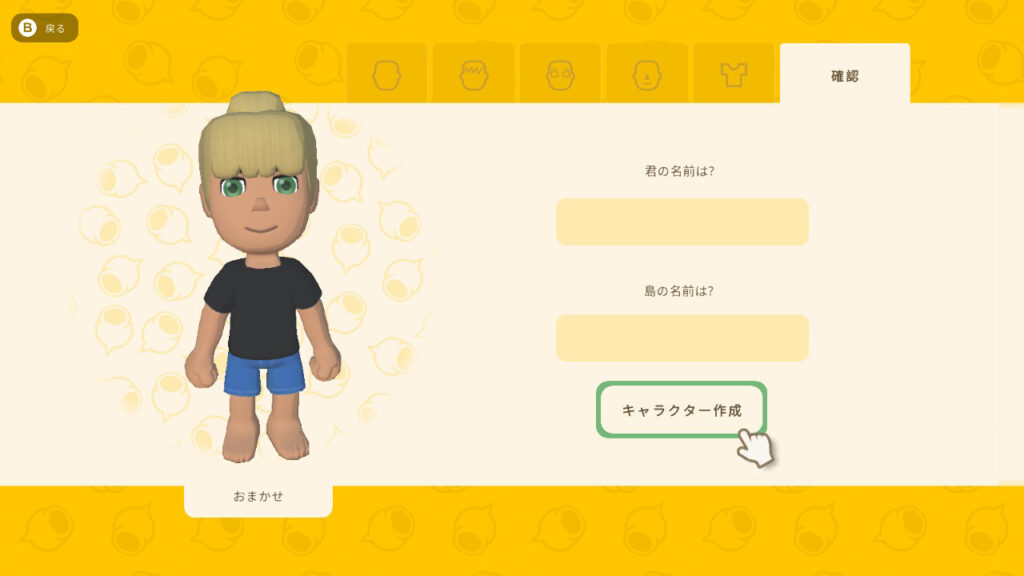
Task: Switch to the eyes tab
Action: point(560,74)
